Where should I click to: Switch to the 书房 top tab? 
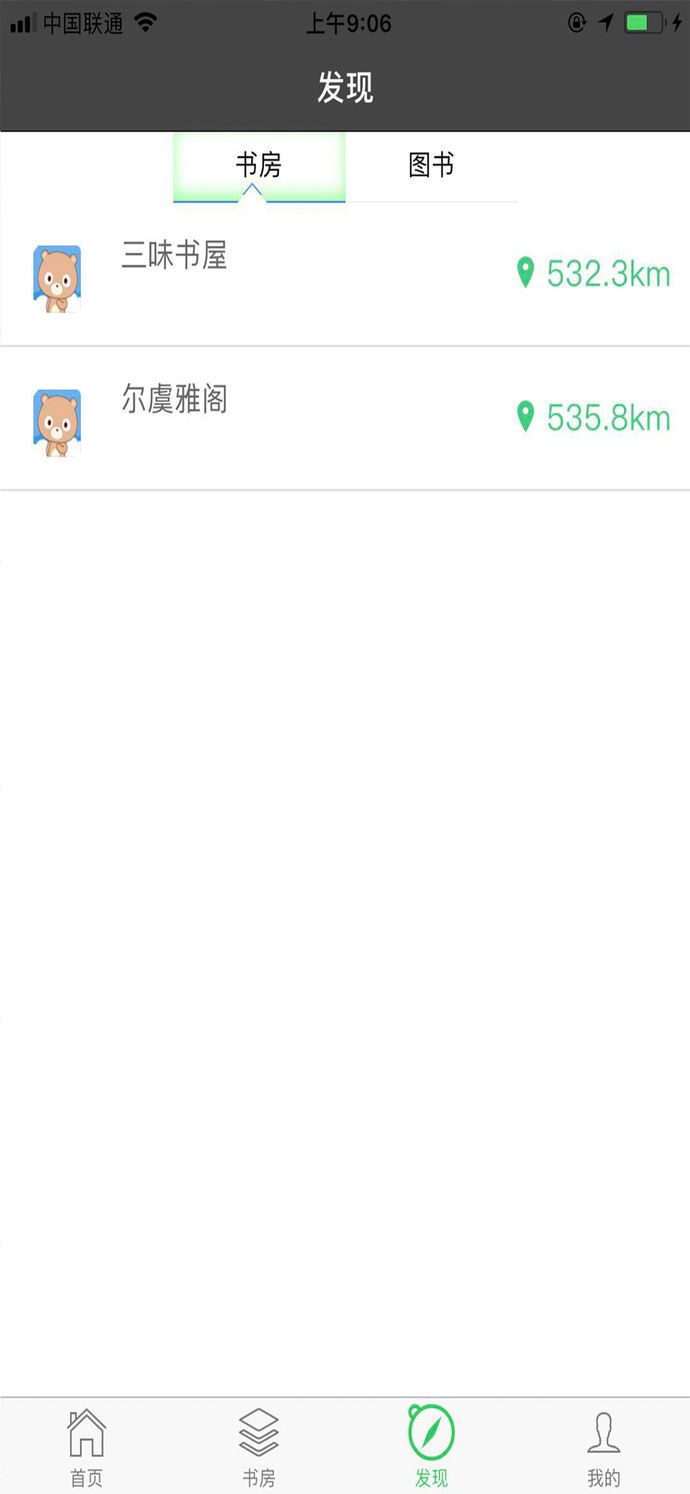click(259, 166)
